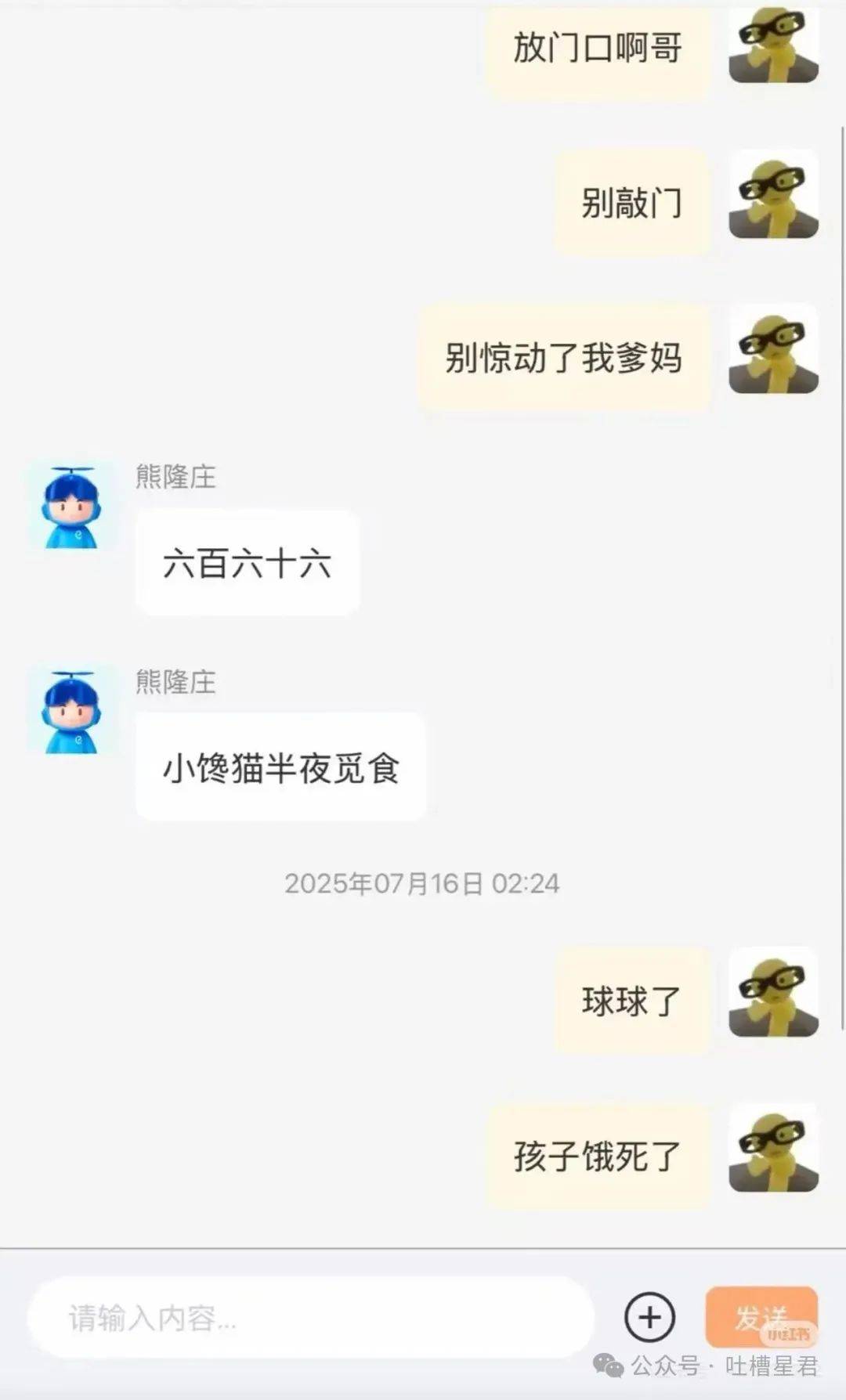Open the plus attachment menu

(649, 1317)
